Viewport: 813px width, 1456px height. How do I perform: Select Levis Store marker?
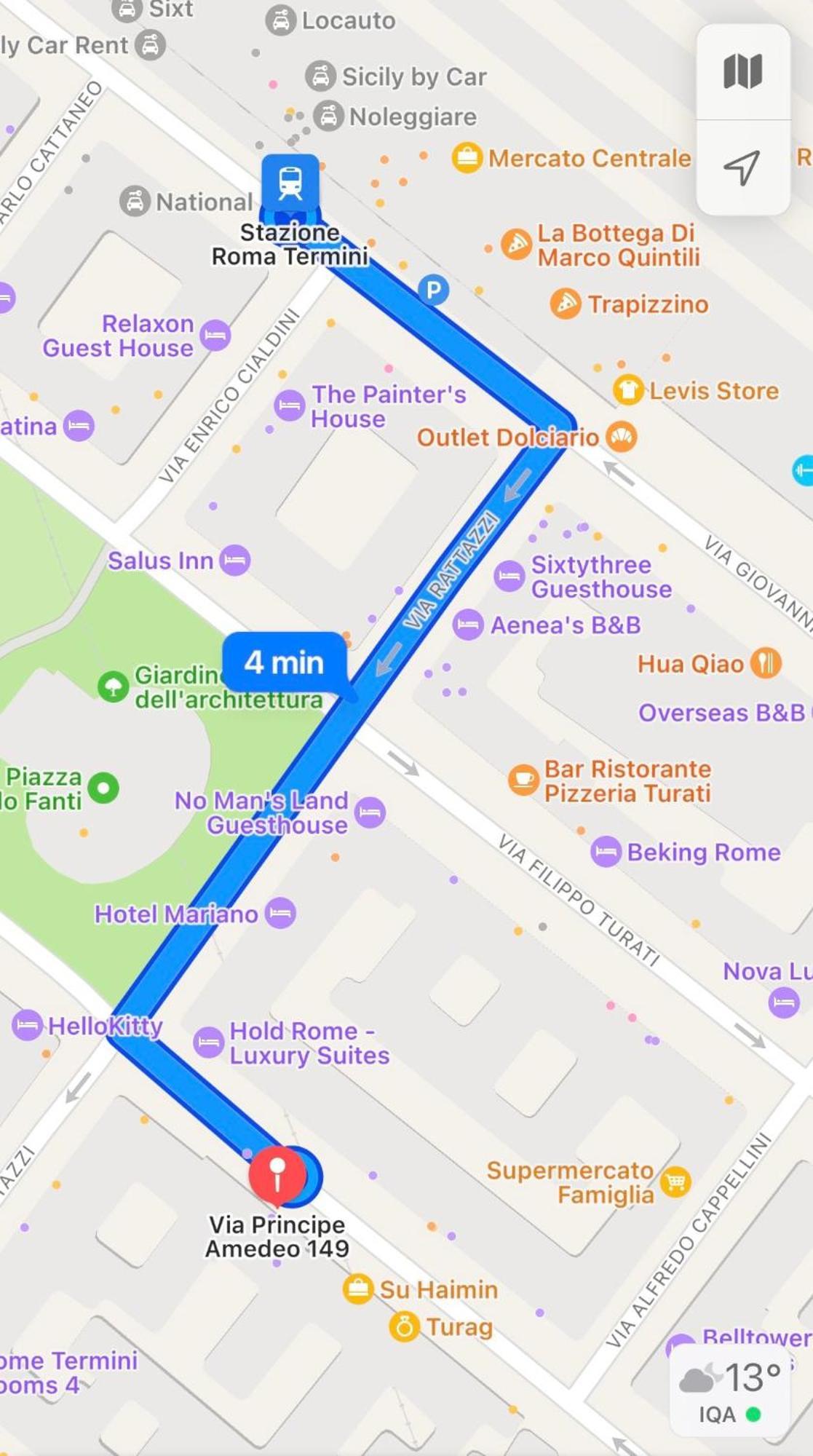pyautogui.click(x=628, y=391)
